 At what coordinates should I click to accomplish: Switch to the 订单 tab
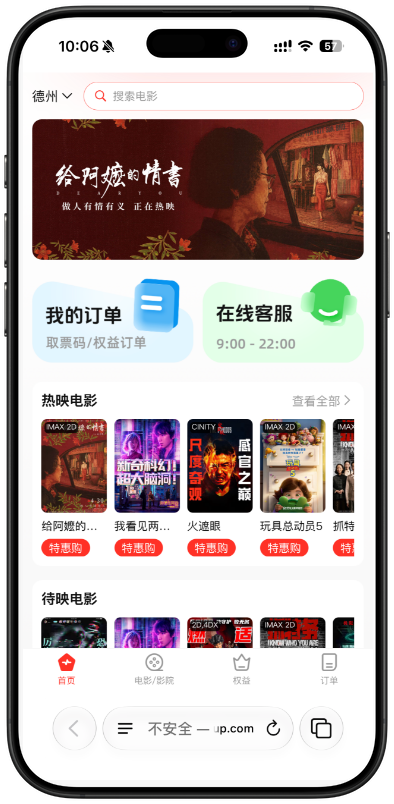(x=329, y=670)
